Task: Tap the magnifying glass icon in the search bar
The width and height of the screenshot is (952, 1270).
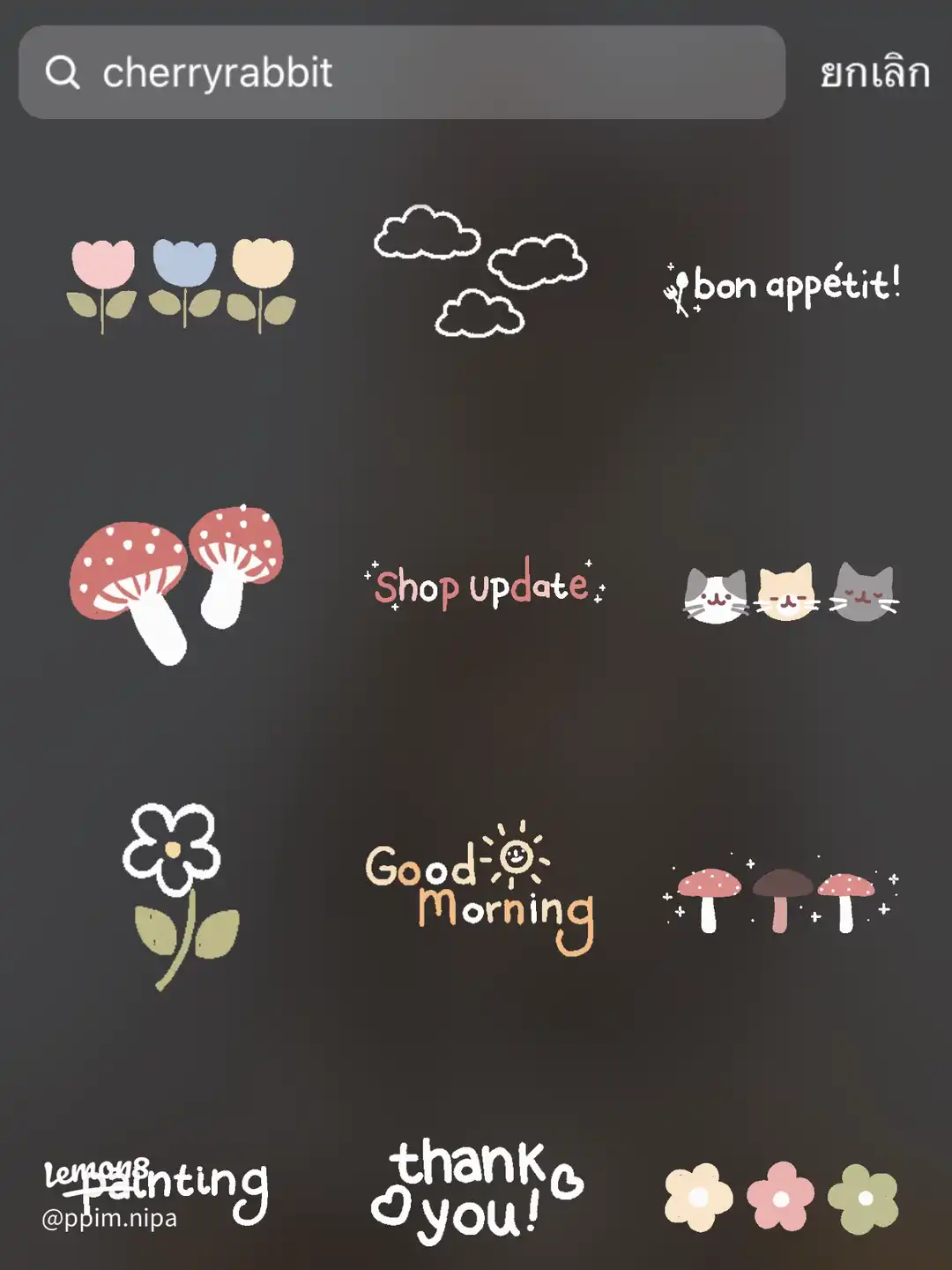Action: [63, 75]
